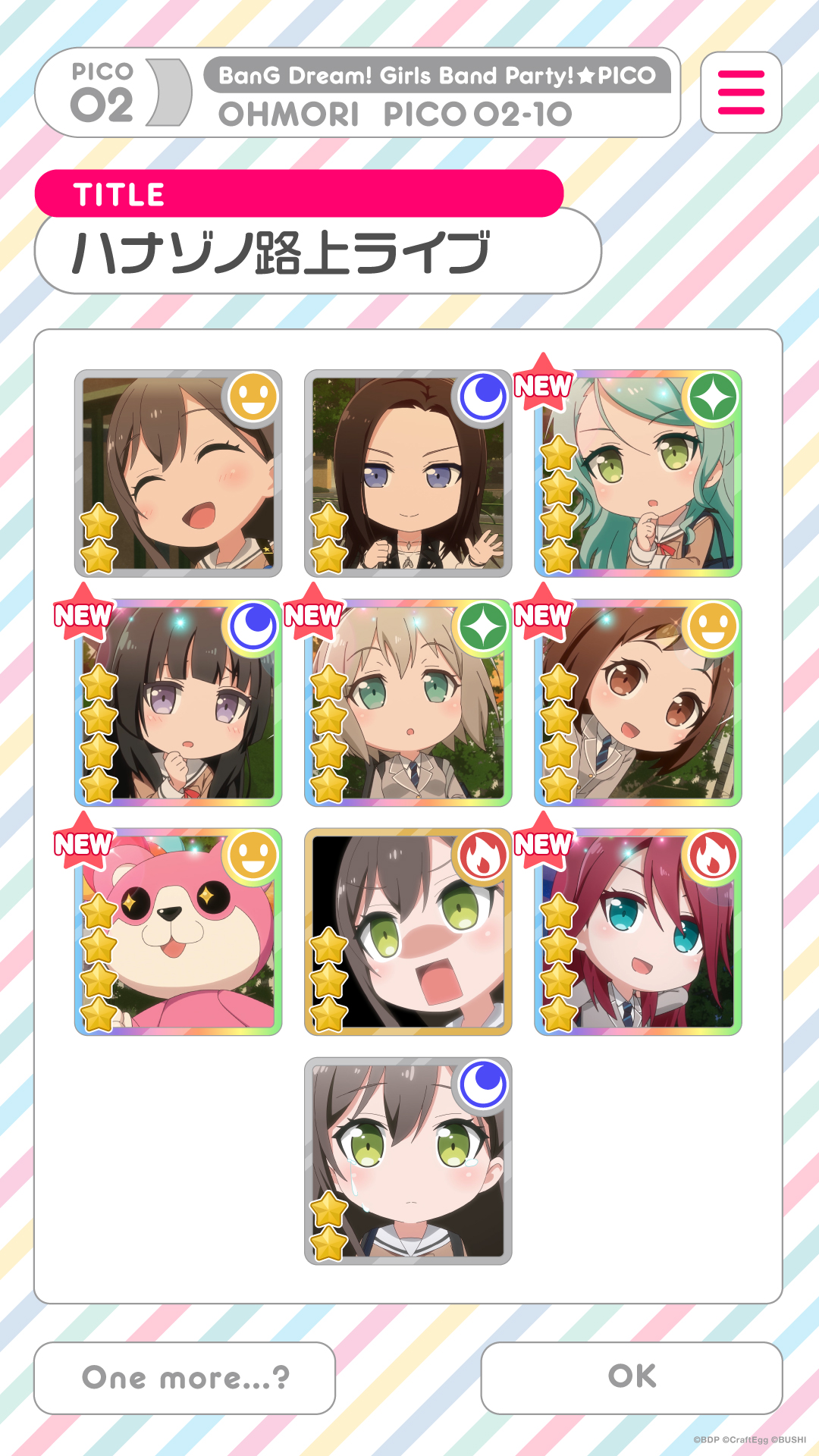Image resolution: width=819 pixels, height=1456 pixels.
Task: Open the pink hamburger menu
Action: pyautogui.click(x=741, y=93)
